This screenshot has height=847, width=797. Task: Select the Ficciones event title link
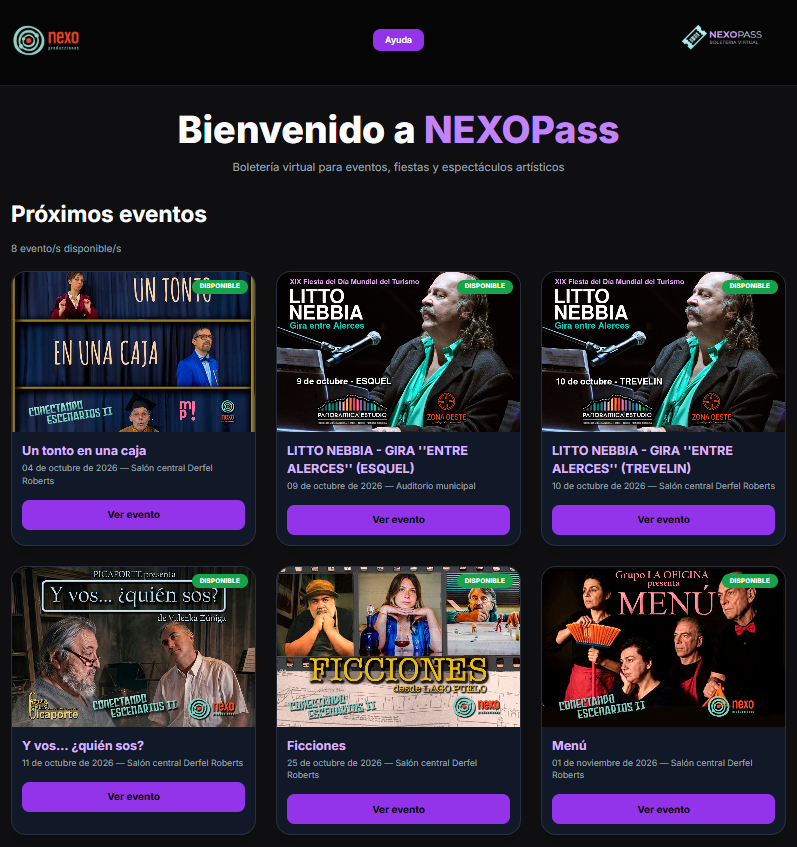coord(316,745)
